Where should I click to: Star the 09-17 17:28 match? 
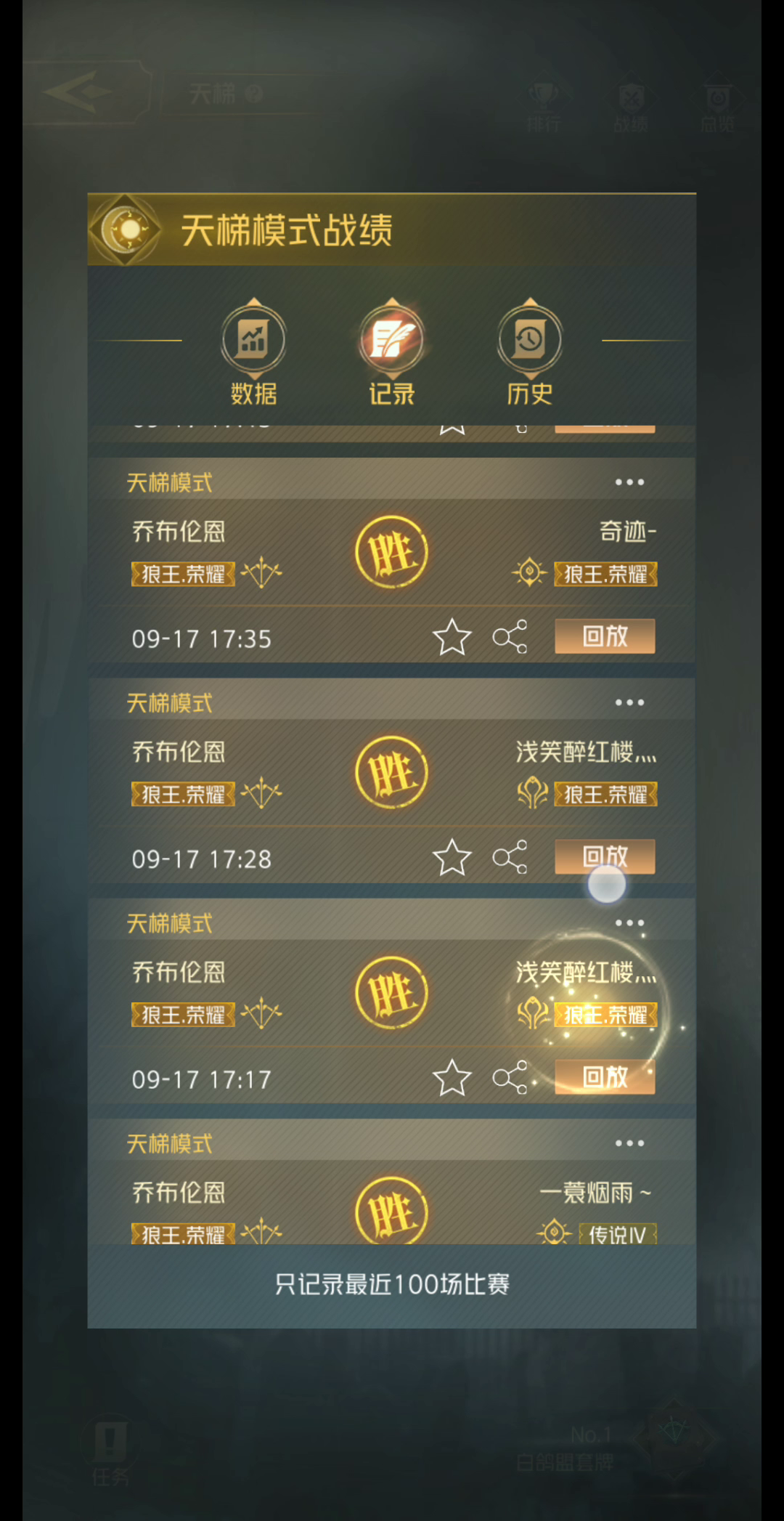[x=452, y=857]
